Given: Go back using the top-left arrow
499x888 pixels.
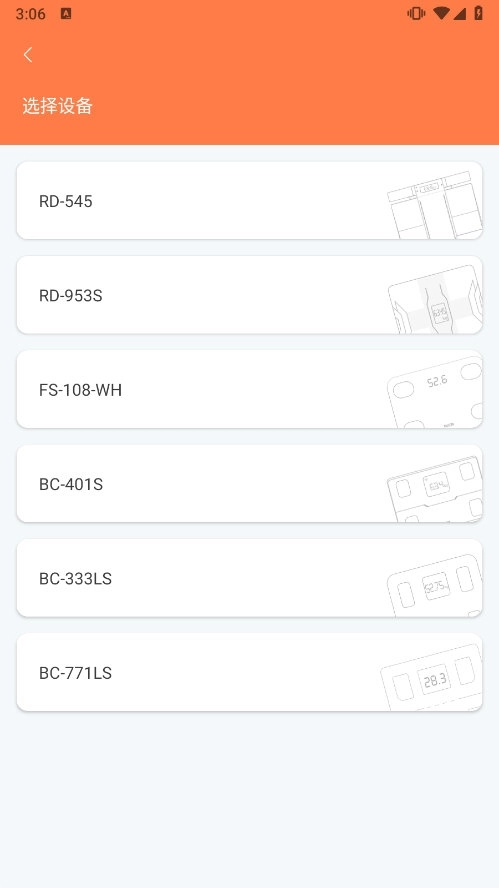Looking at the screenshot, I should pyautogui.click(x=28, y=55).
